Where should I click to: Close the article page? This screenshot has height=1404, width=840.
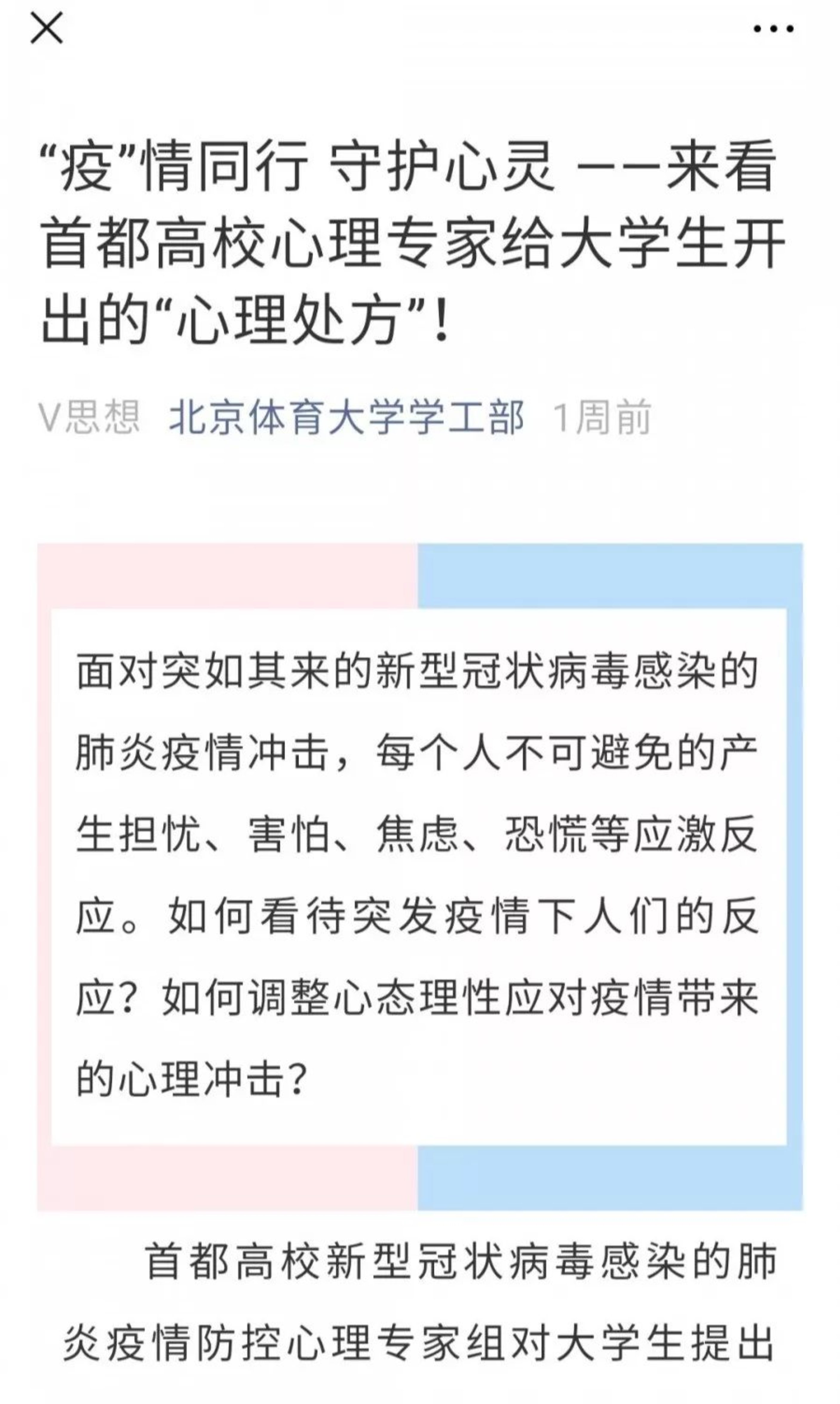click(46, 28)
